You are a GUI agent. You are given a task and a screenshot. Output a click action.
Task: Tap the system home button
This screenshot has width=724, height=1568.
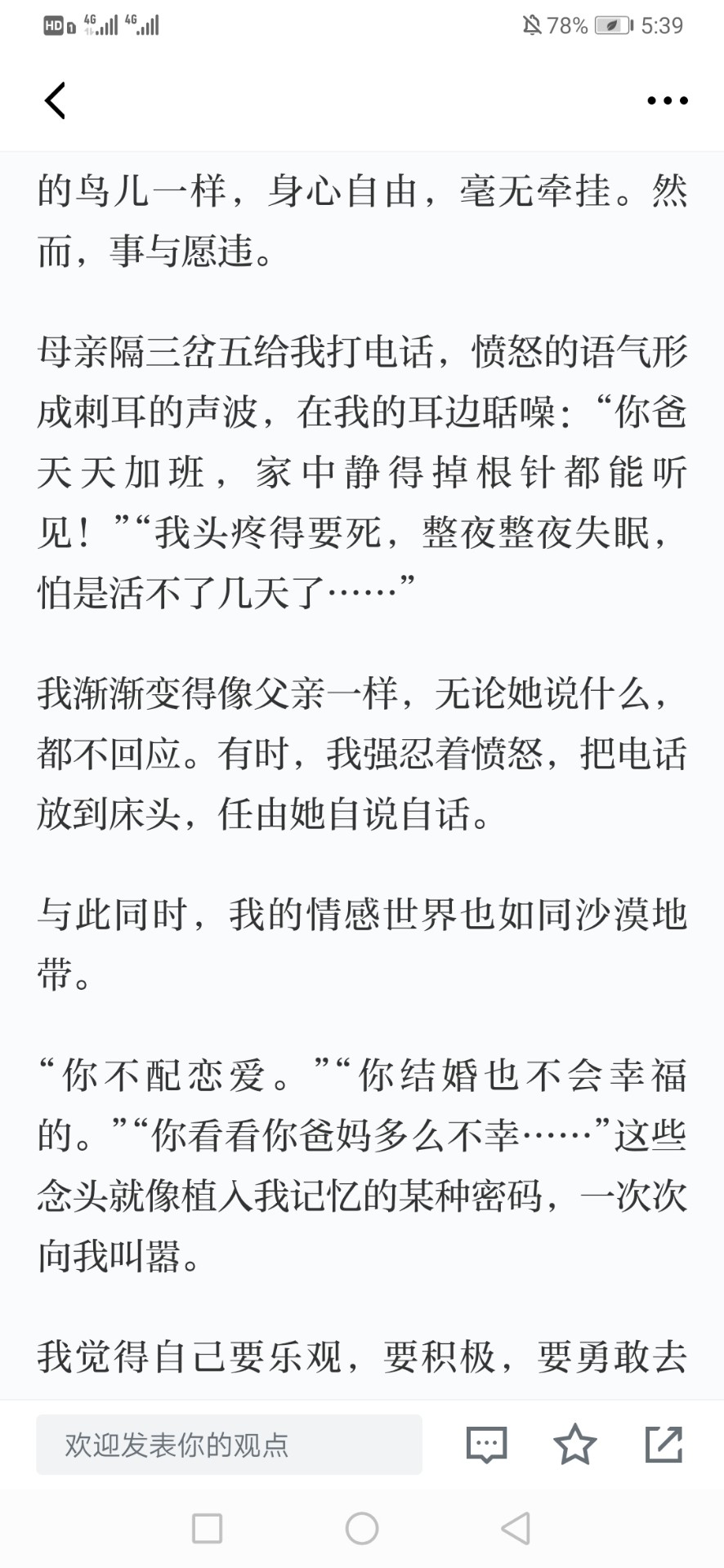tap(362, 1528)
